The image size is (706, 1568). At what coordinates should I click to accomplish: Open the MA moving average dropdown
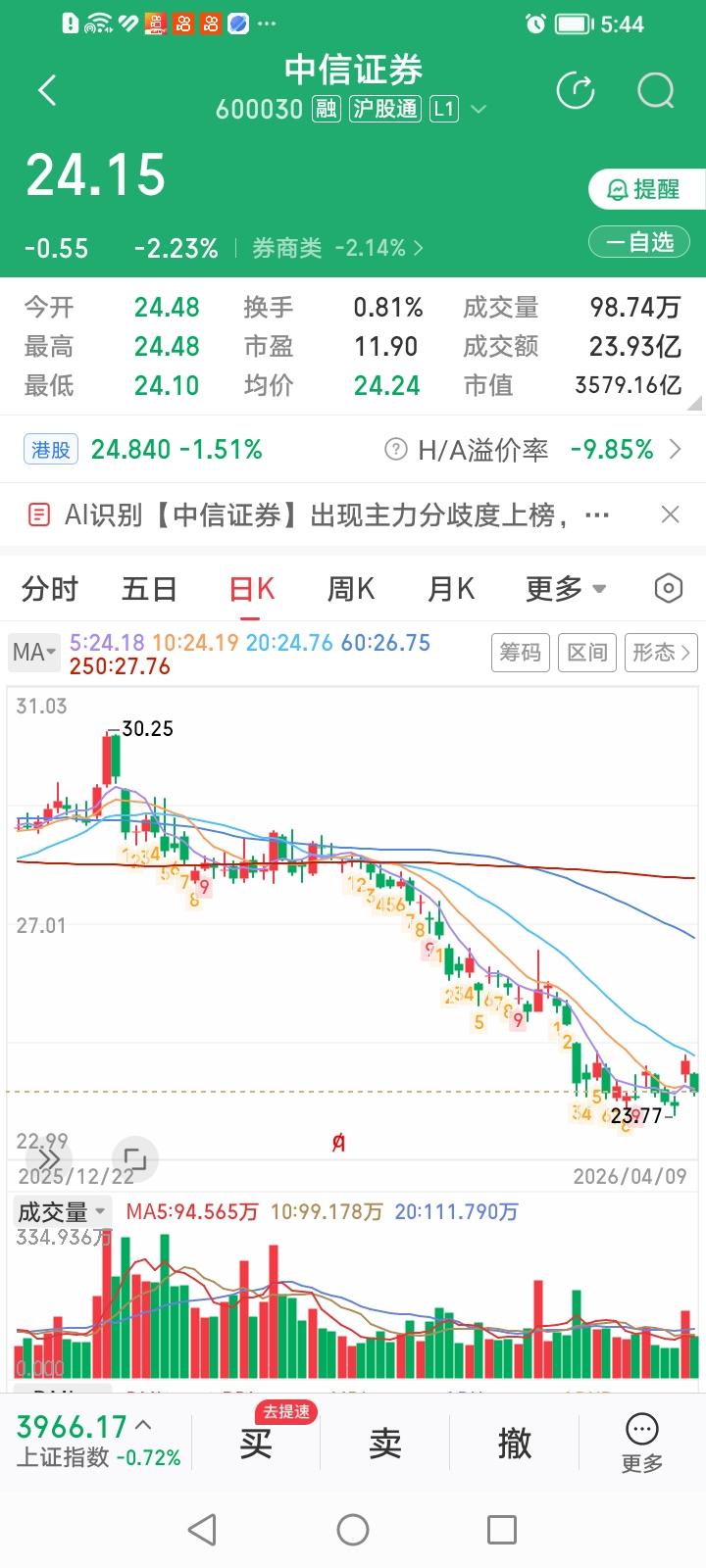(x=32, y=652)
